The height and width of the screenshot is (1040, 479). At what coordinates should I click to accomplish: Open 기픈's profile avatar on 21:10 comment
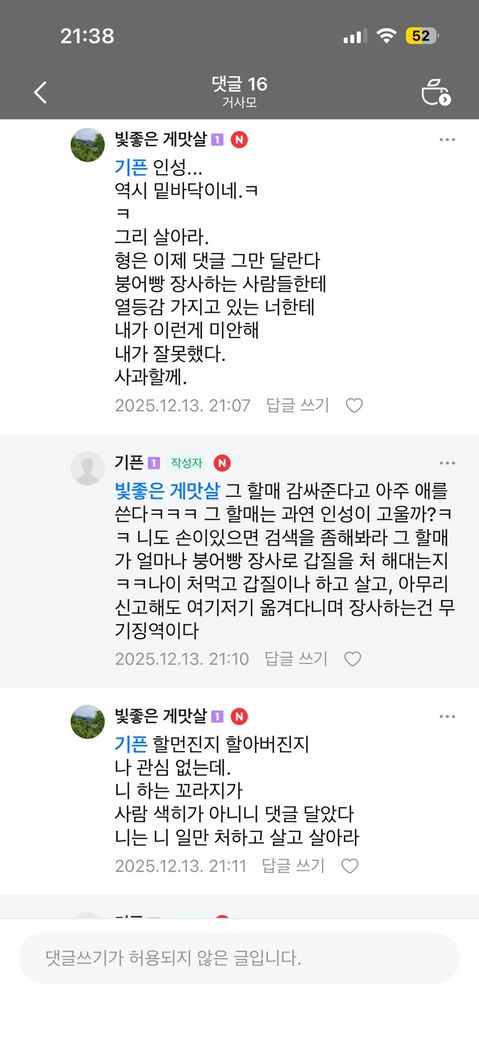[88, 468]
